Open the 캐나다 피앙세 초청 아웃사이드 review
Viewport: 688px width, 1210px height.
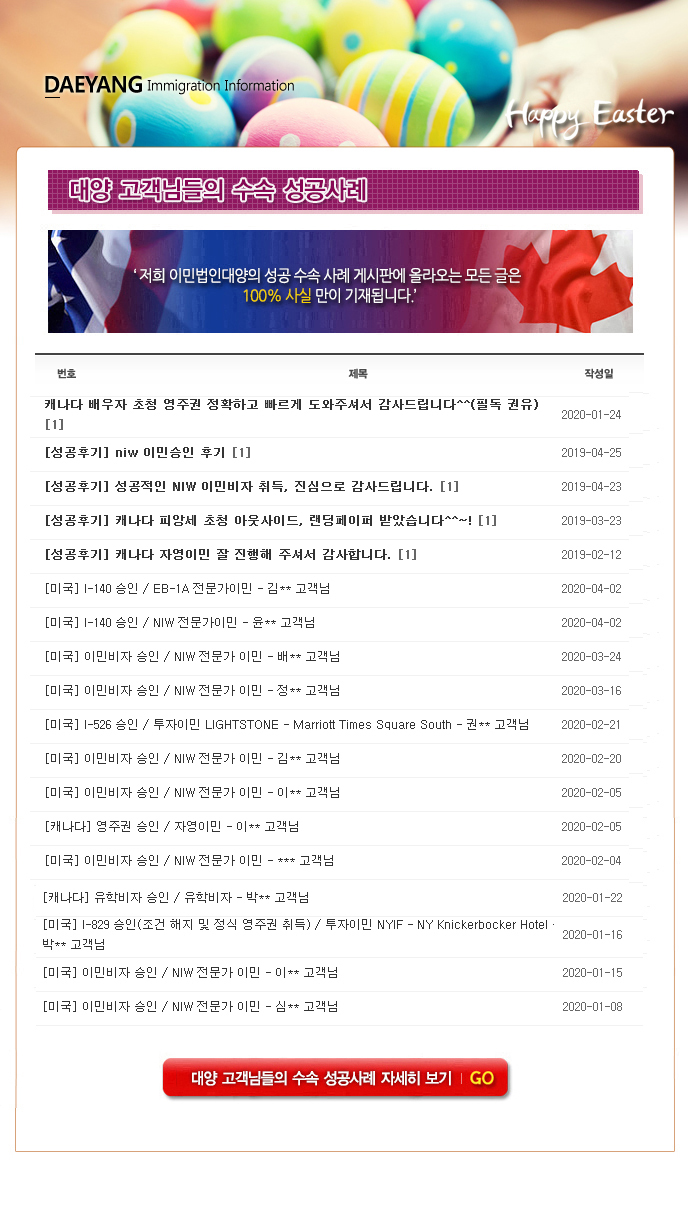click(270, 521)
